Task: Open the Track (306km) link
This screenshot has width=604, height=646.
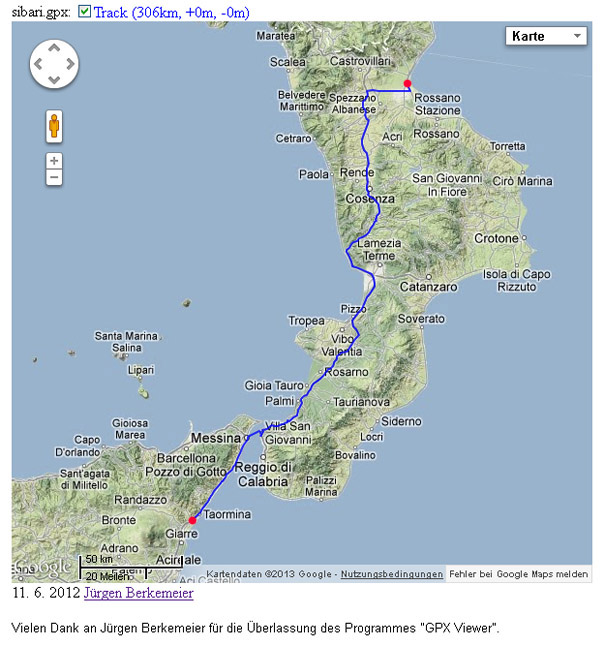Action: (x=171, y=12)
